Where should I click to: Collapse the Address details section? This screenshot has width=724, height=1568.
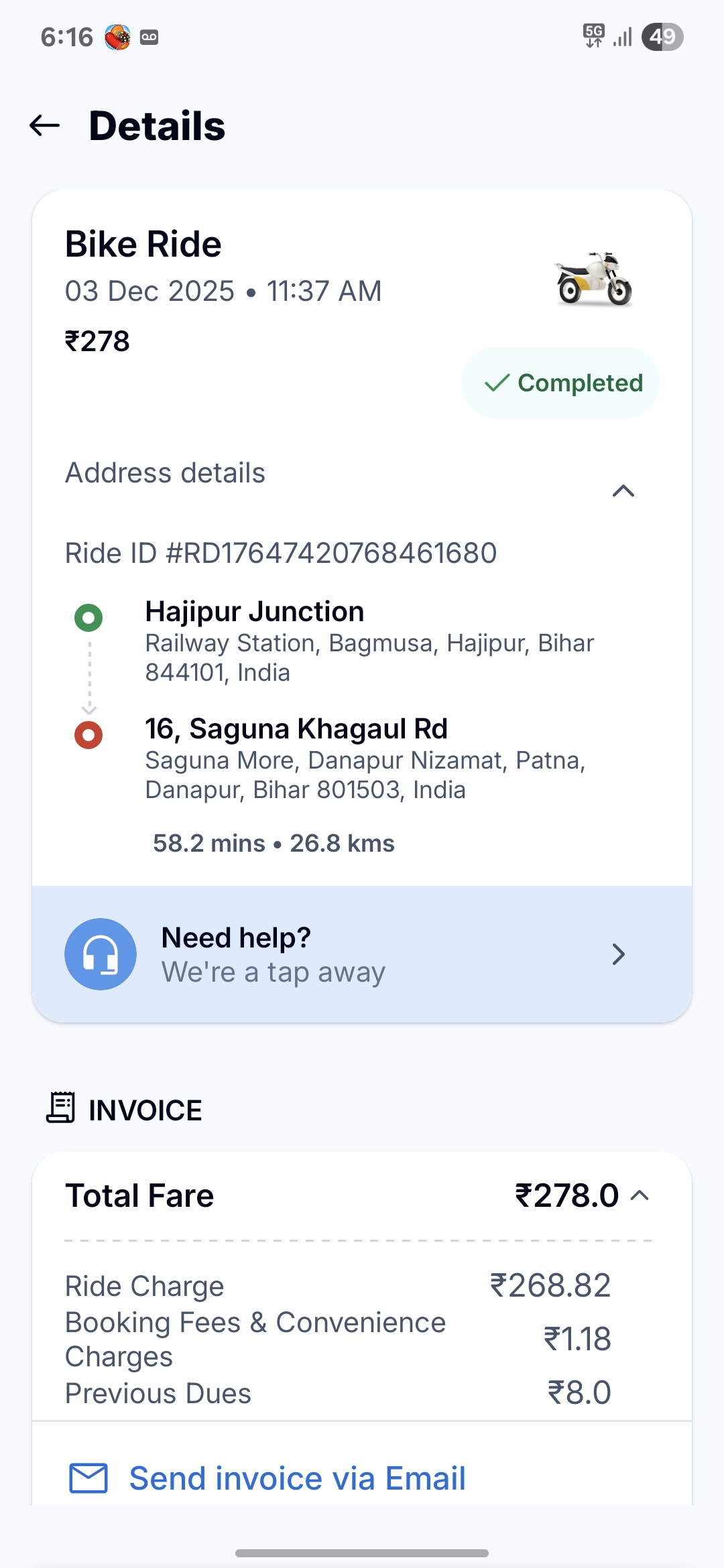[623, 491]
